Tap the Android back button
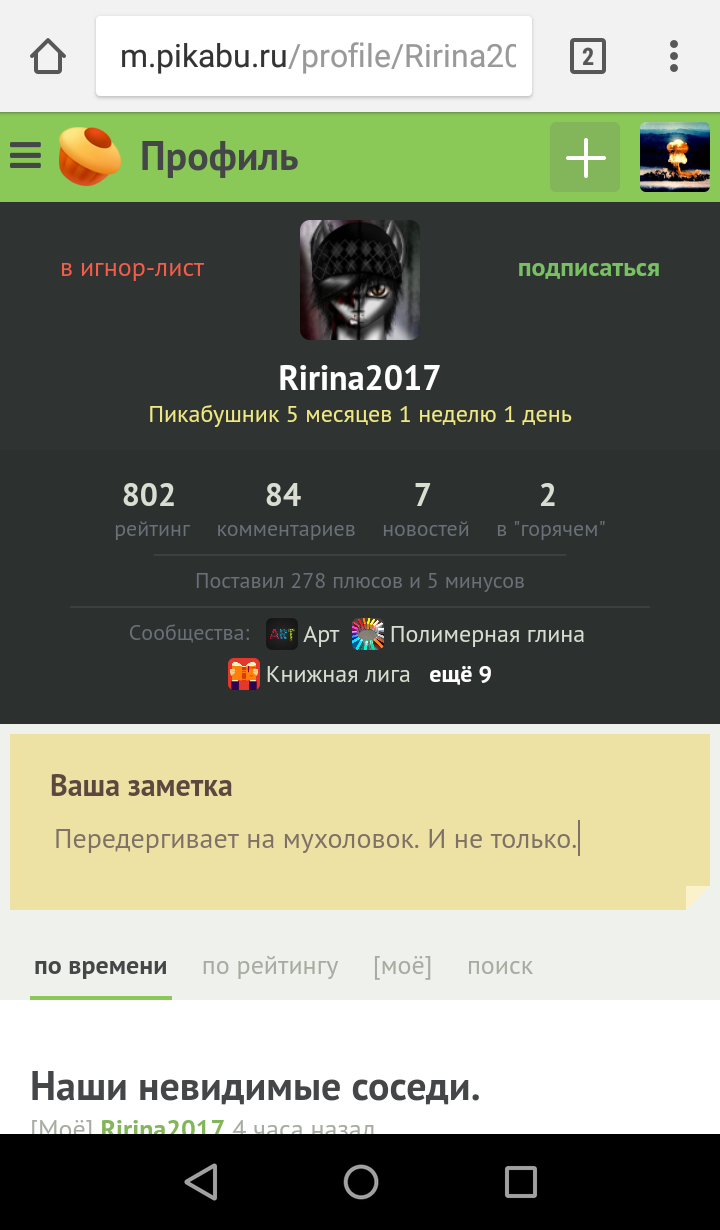720x1230 pixels. coord(201,1182)
